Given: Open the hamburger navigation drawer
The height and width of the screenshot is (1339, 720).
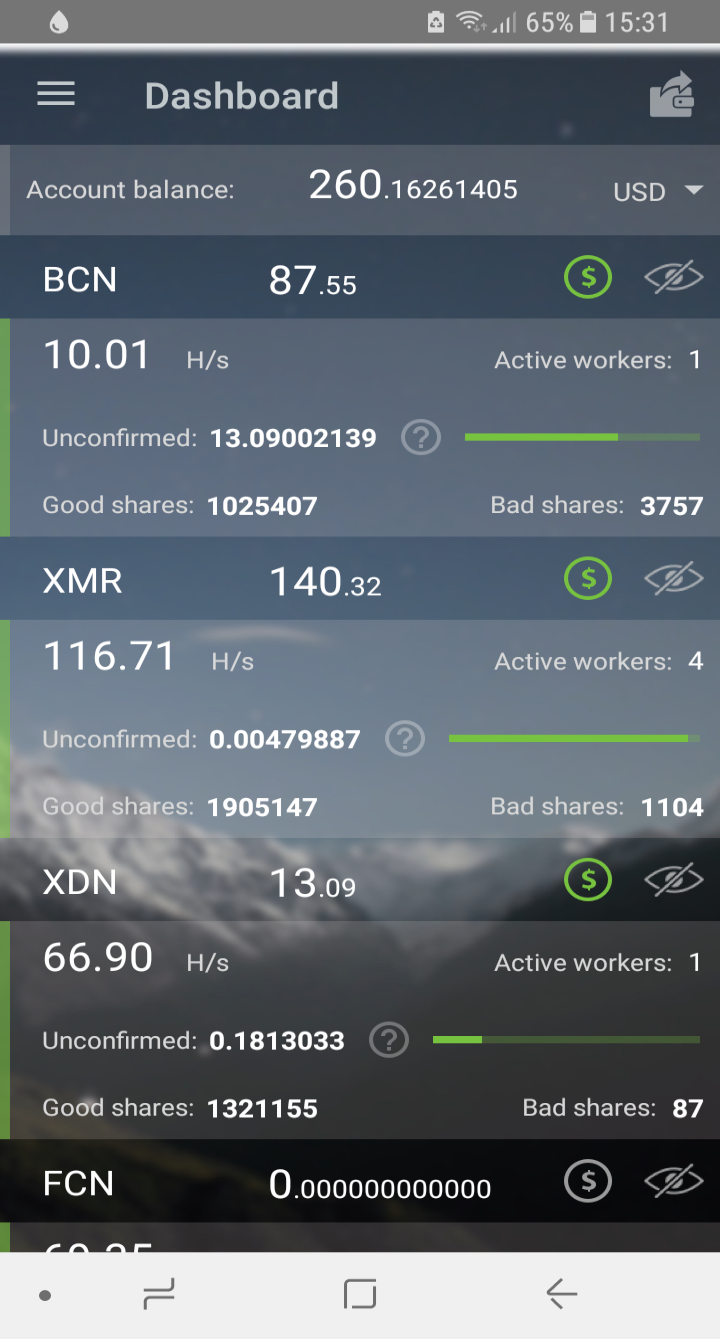Looking at the screenshot, I should pyautogui.click(x=56, y=94).
